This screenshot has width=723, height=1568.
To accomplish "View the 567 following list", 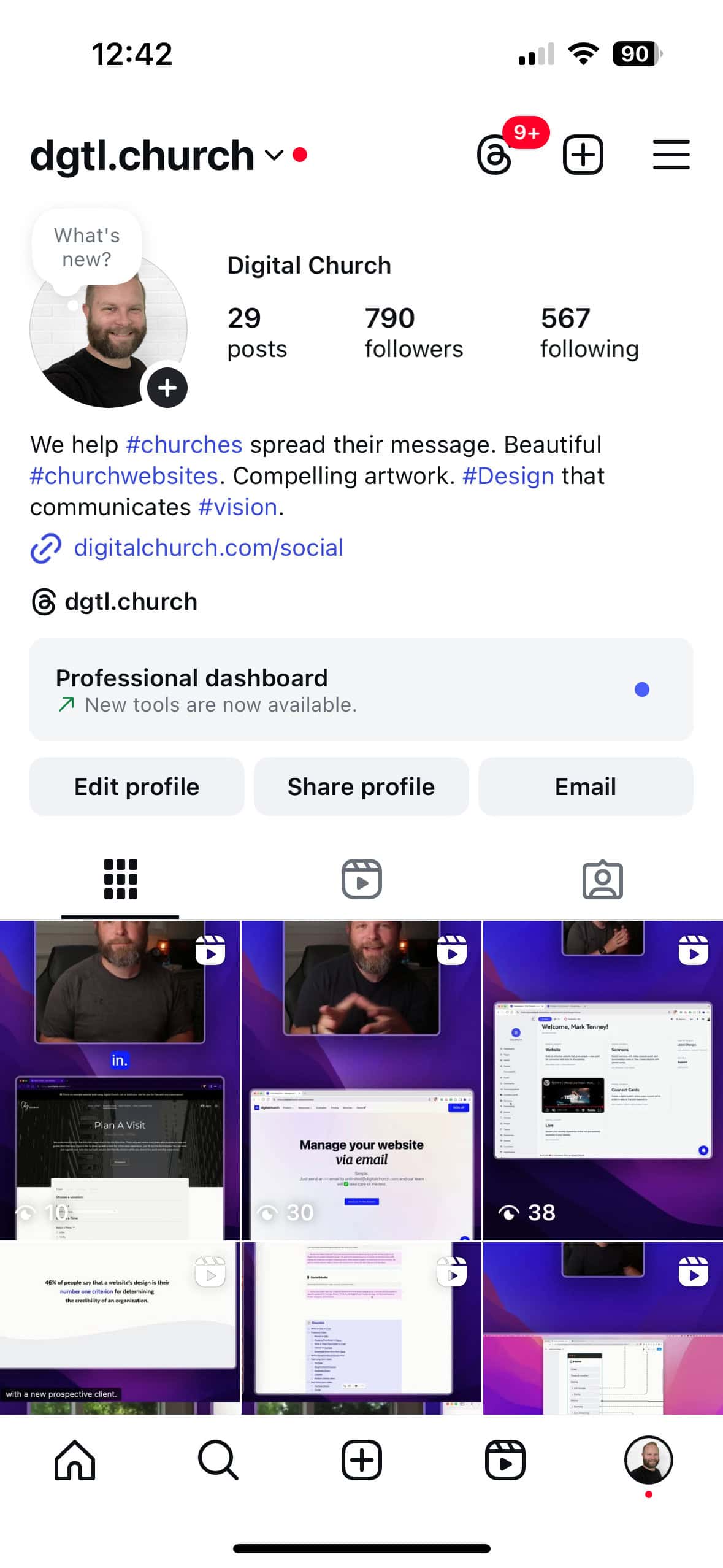I will pos(589,332).
